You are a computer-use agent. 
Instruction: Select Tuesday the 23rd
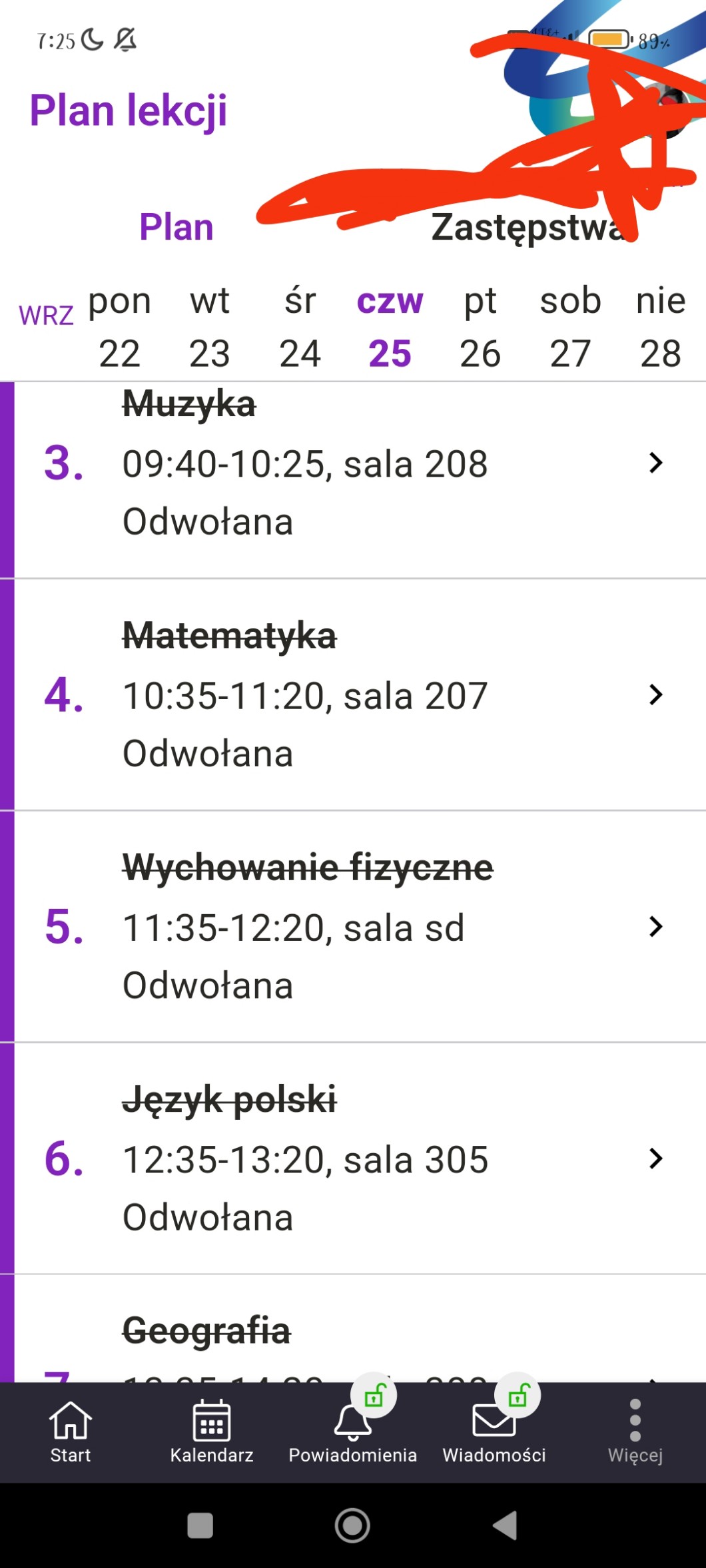point(210,327)
